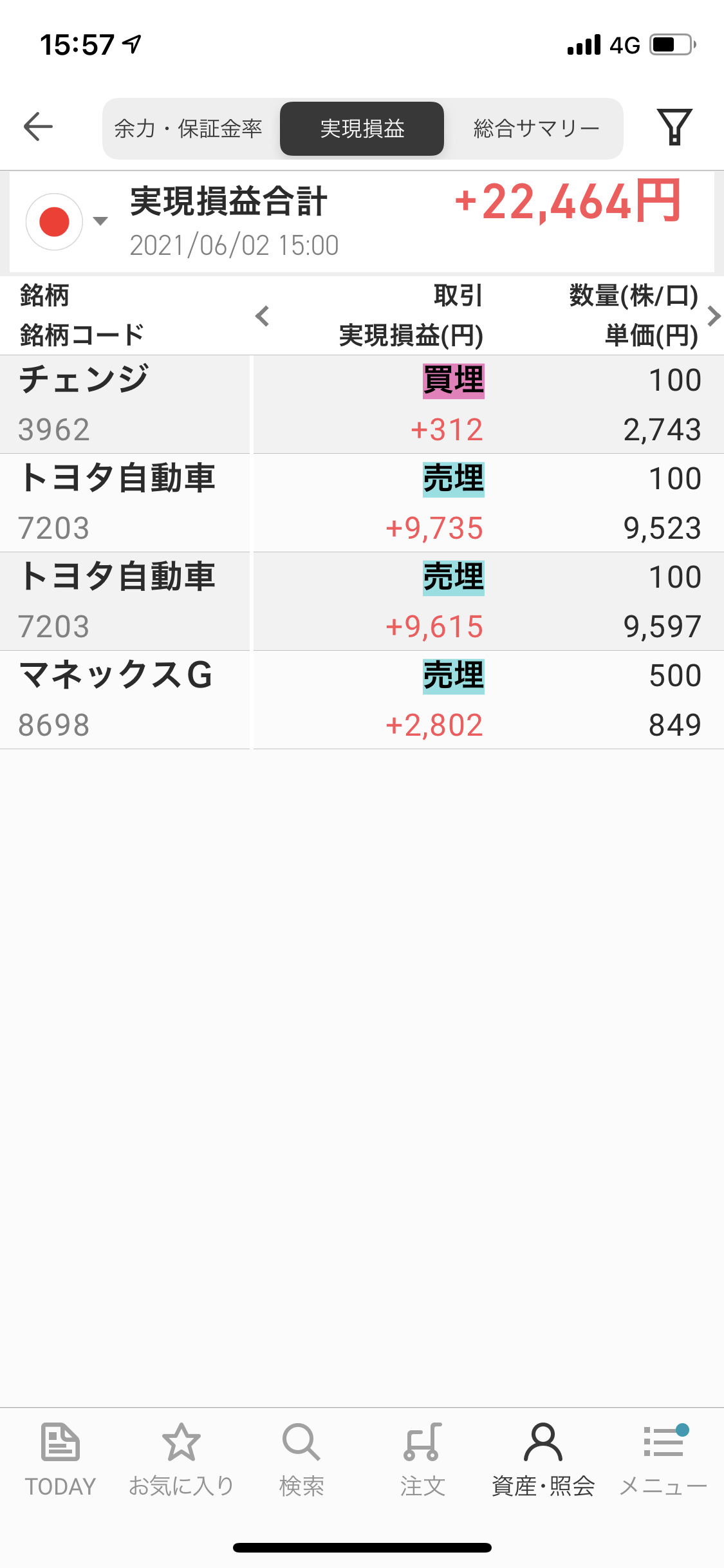
Task: Open the filter funnel icon
Action: tap(674, 126)
